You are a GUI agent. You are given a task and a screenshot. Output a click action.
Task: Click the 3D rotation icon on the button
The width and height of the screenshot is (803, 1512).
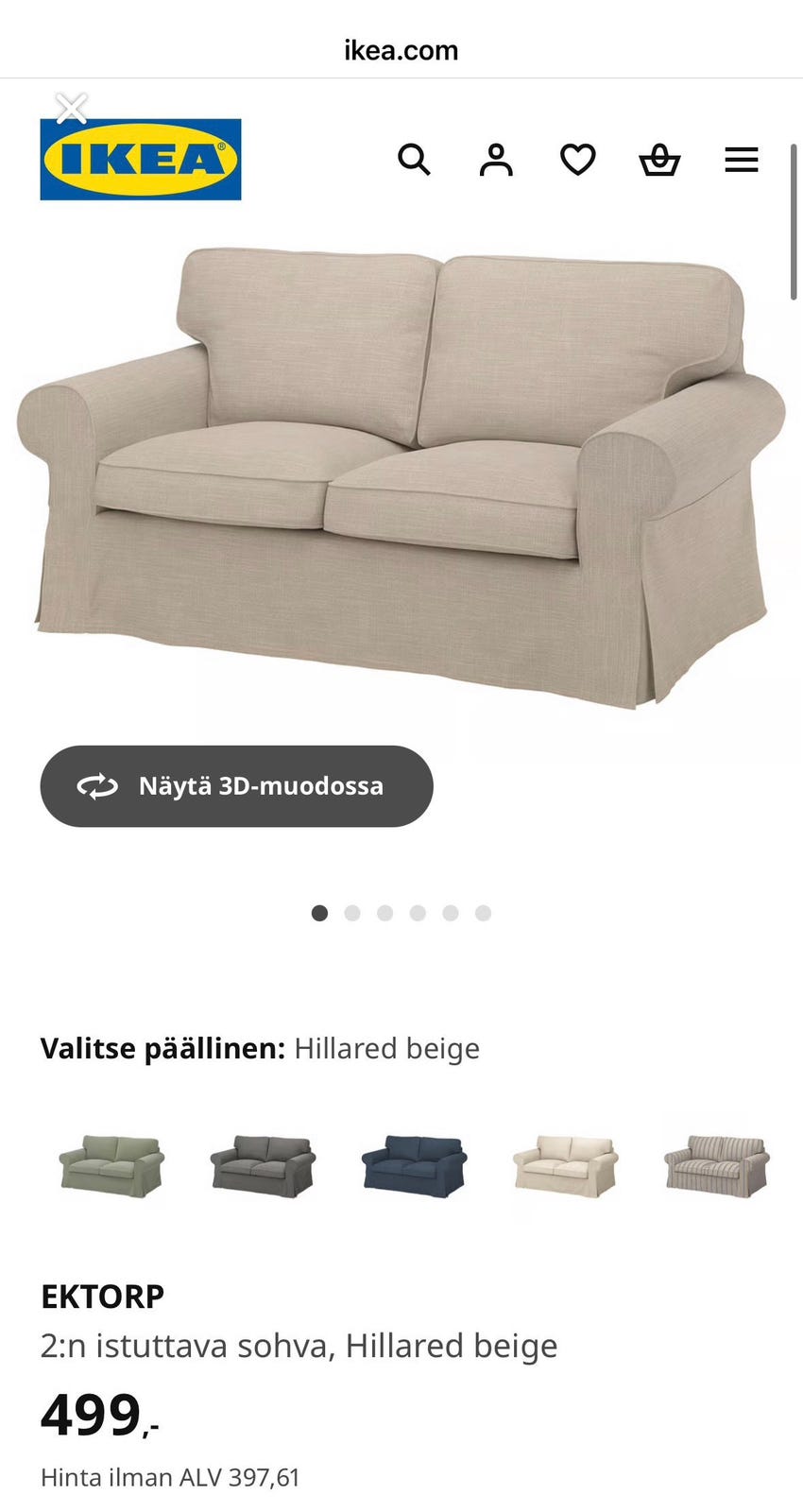[x=95, y=785]
